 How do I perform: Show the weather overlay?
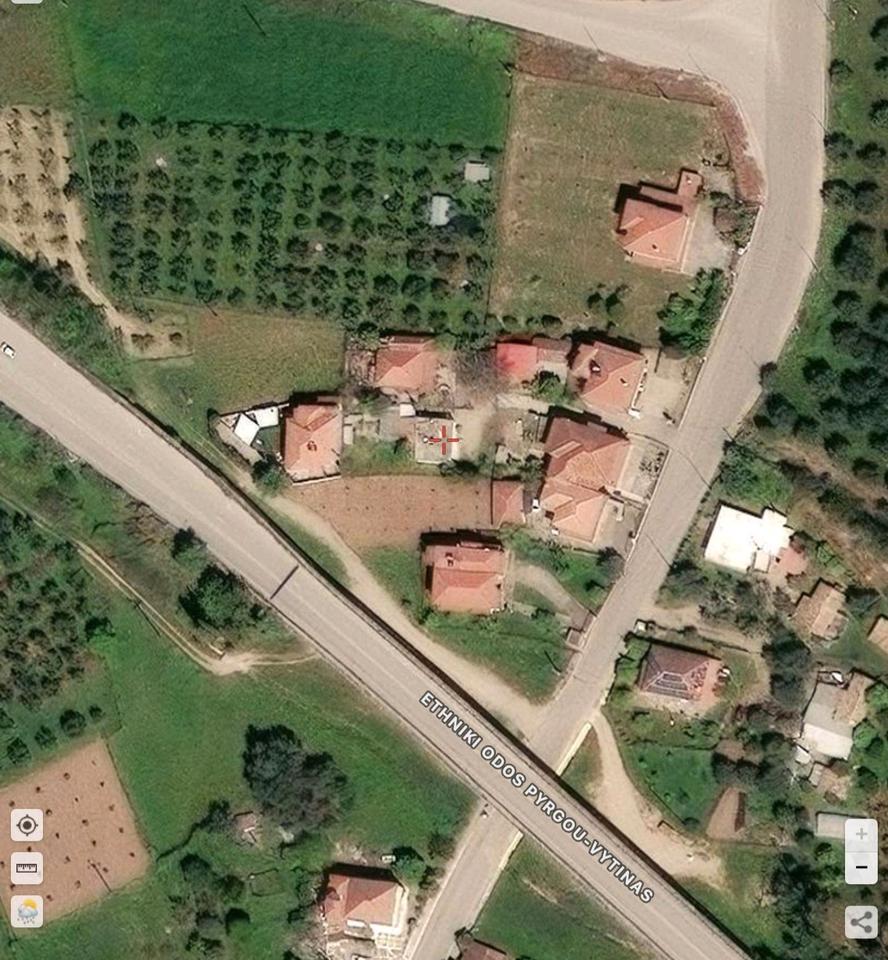tap(27, 911)
